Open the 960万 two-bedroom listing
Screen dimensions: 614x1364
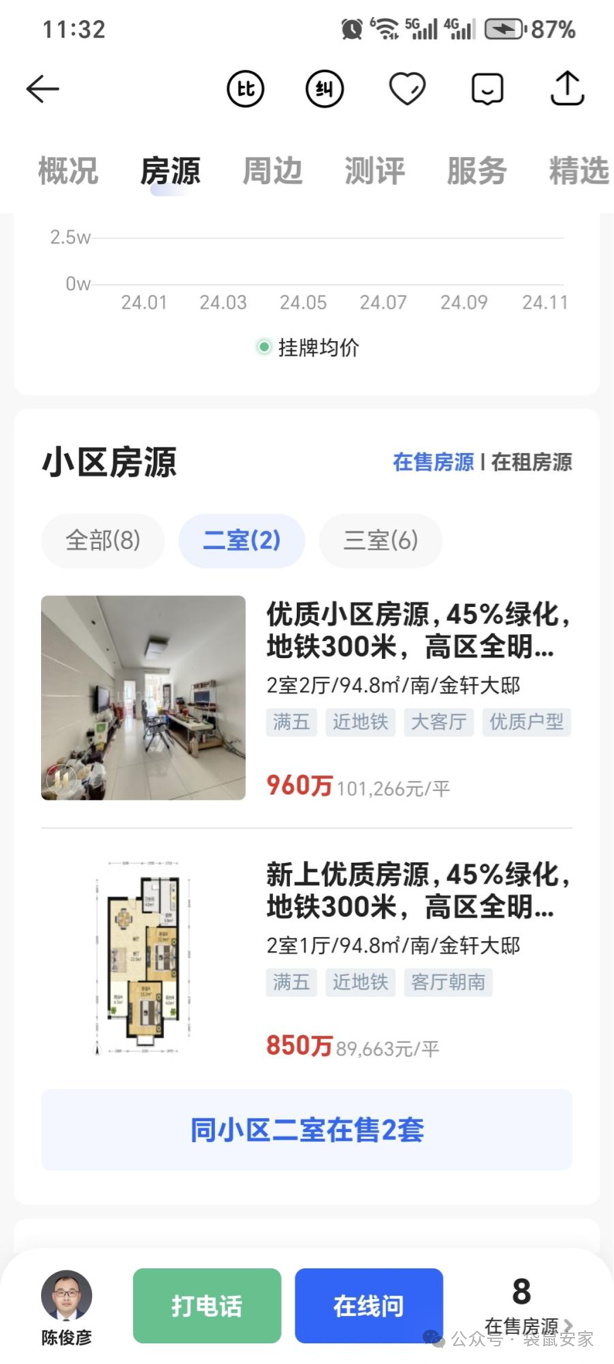[x=306, y=698]
